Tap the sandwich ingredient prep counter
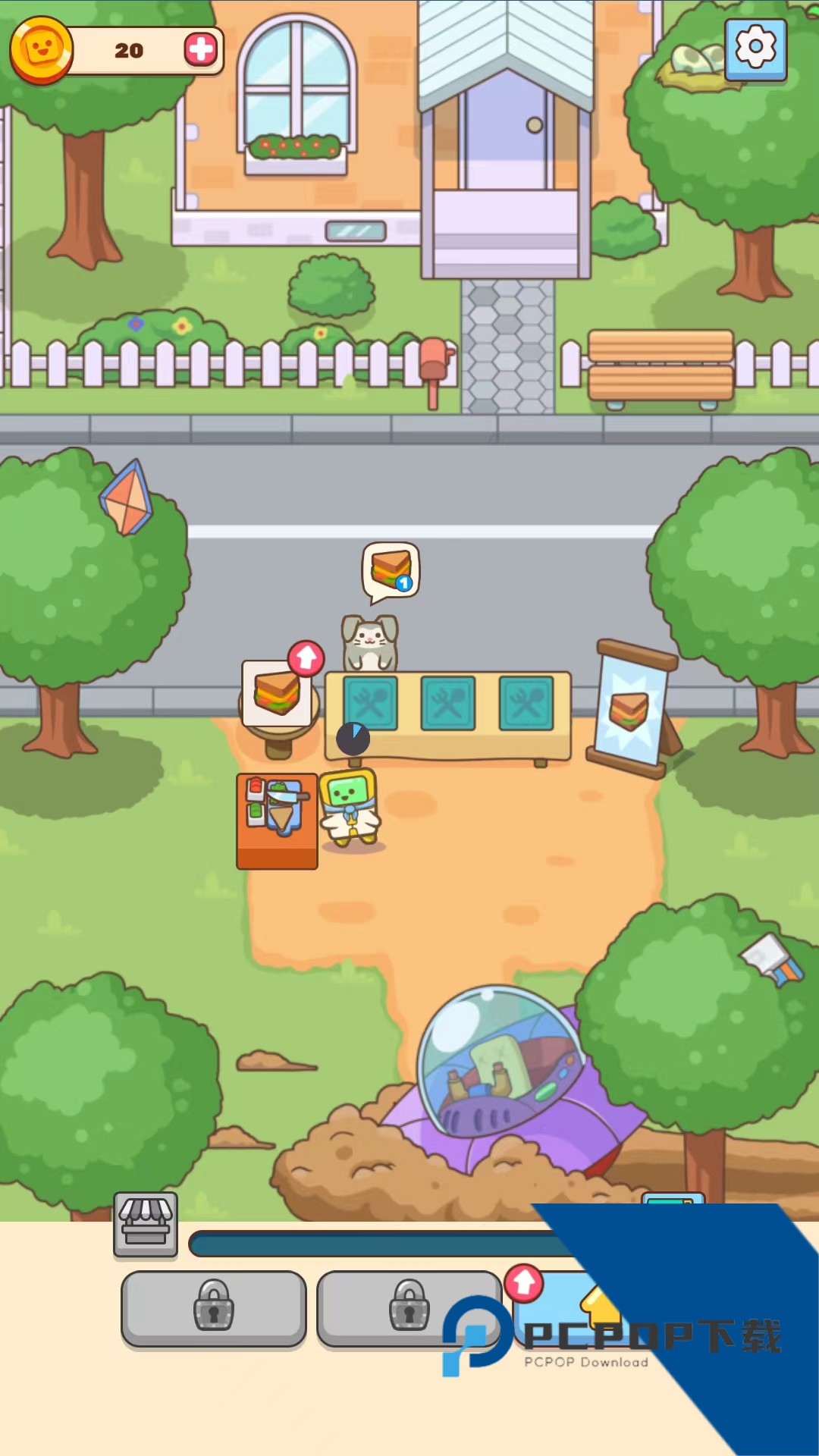Image resolution: width=819 pixels, height=1456 pixels. 277,819
